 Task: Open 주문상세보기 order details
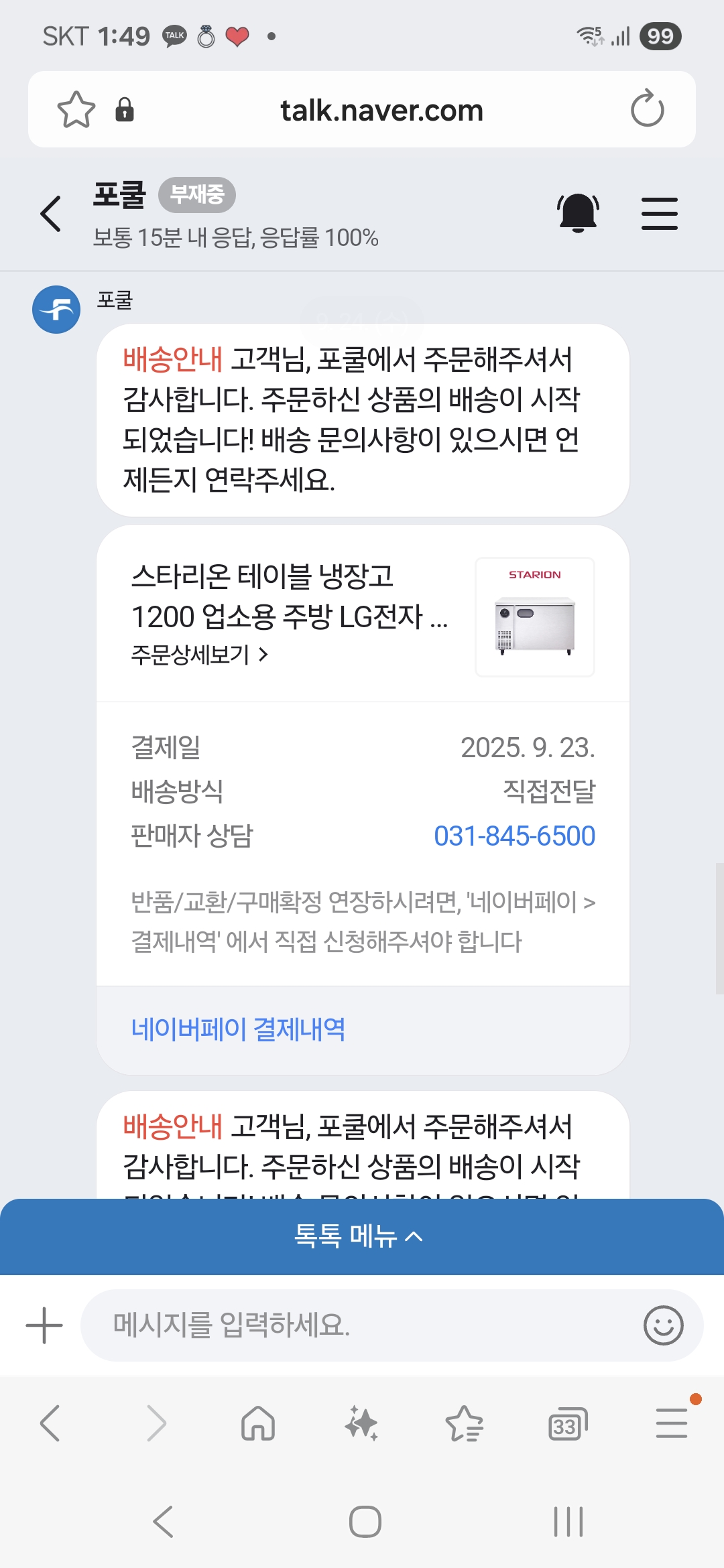click(199, 654)
